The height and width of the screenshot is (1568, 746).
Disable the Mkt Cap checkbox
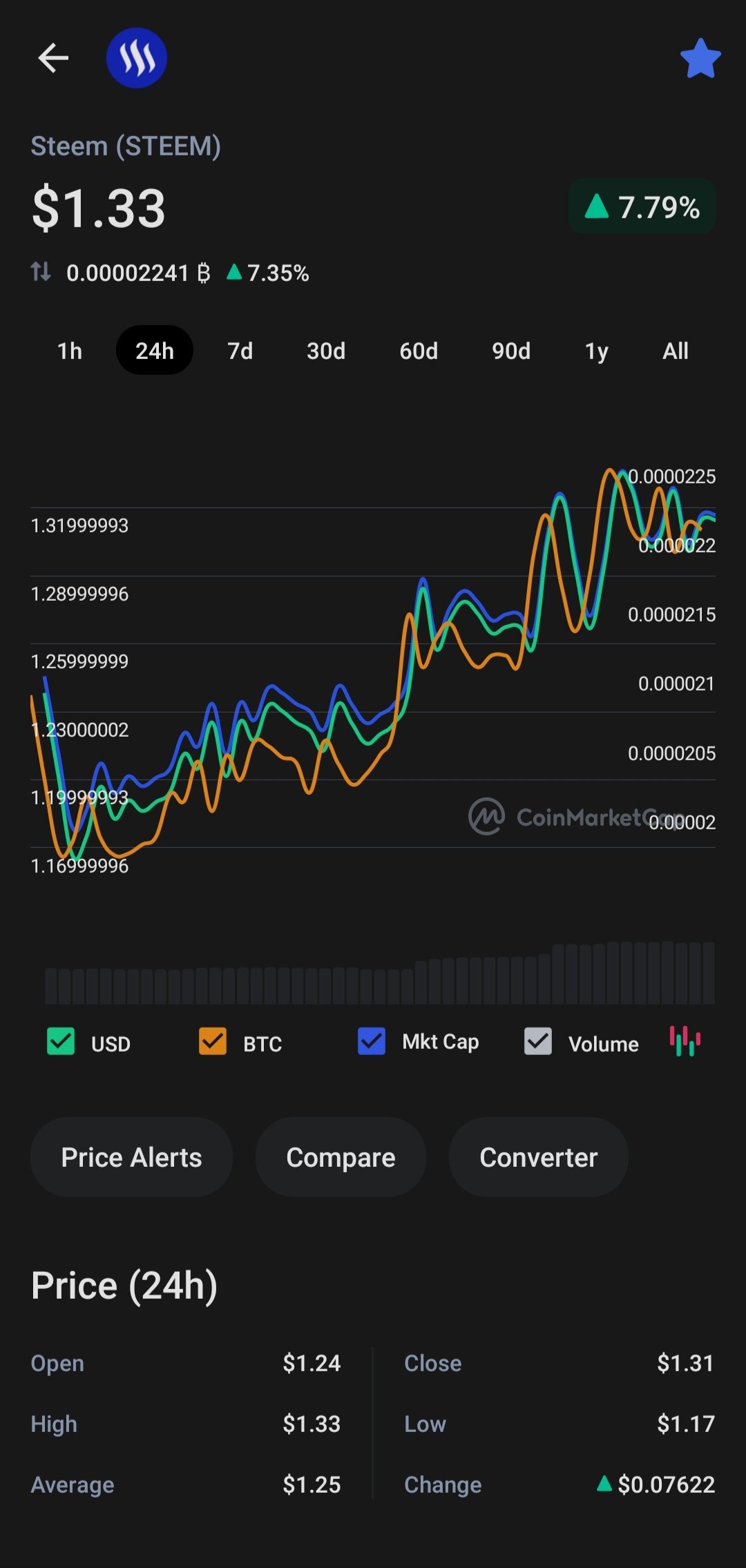pos(372,1041)
